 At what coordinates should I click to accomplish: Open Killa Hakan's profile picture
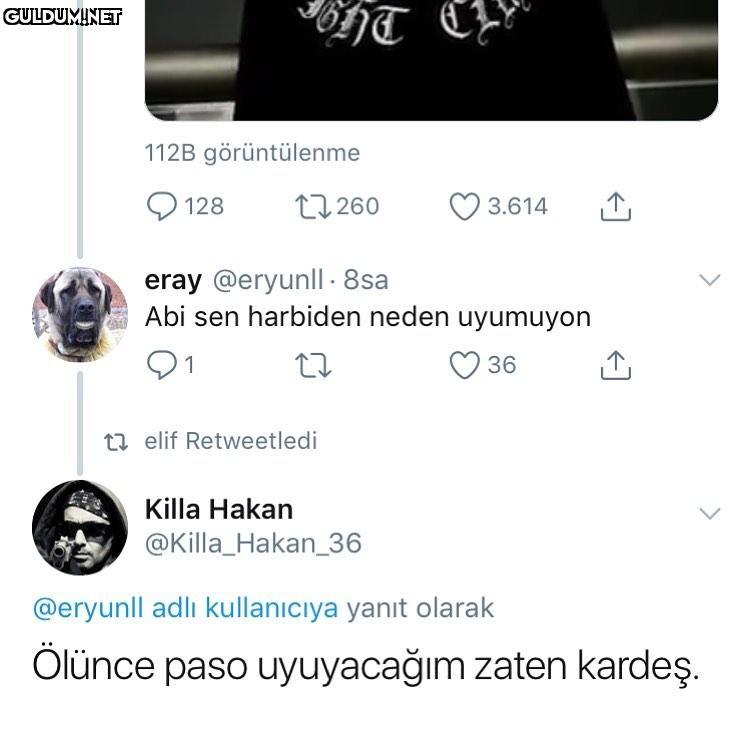80,527
